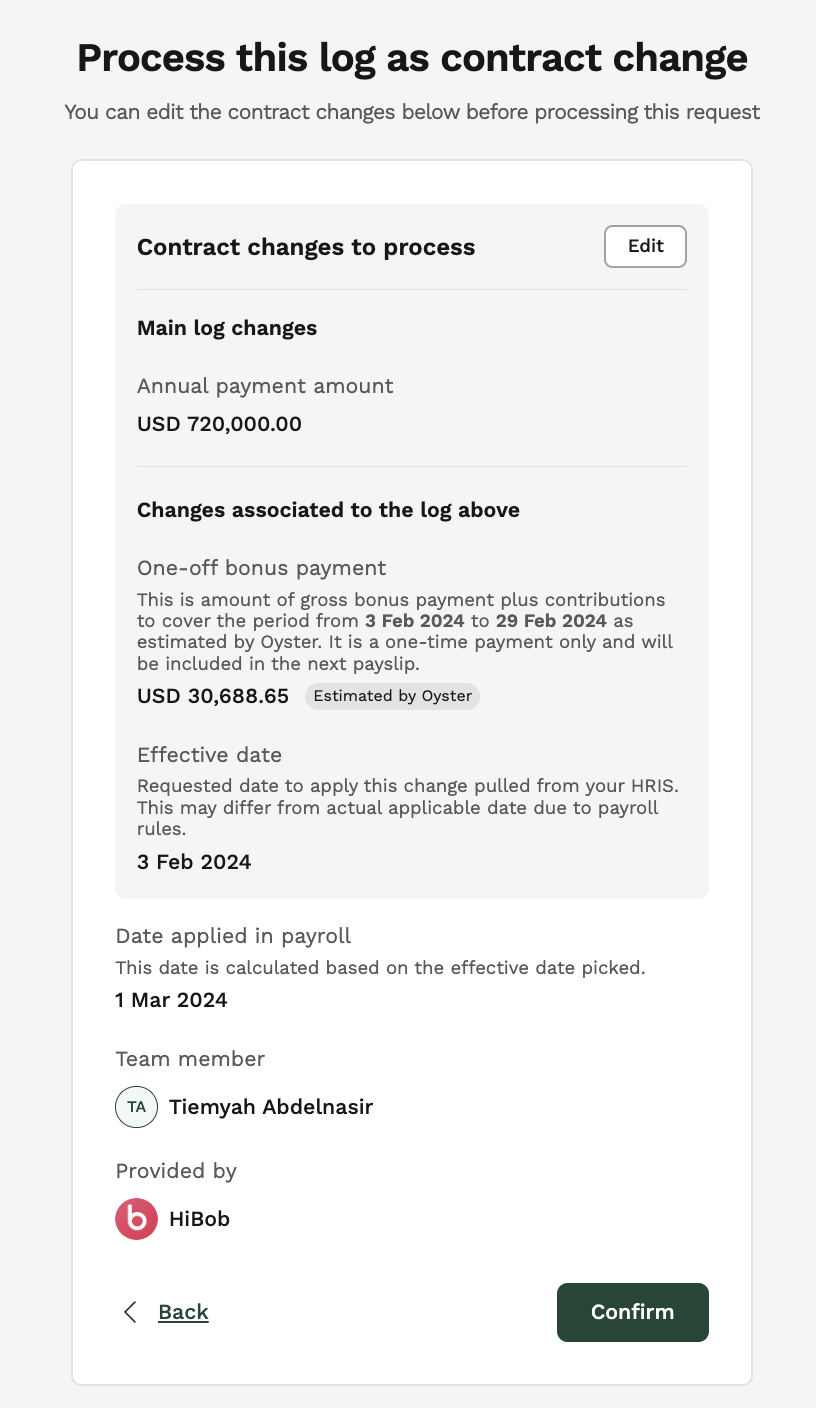Select the effective date 3 Feb 2024

(x=193, y=861)
